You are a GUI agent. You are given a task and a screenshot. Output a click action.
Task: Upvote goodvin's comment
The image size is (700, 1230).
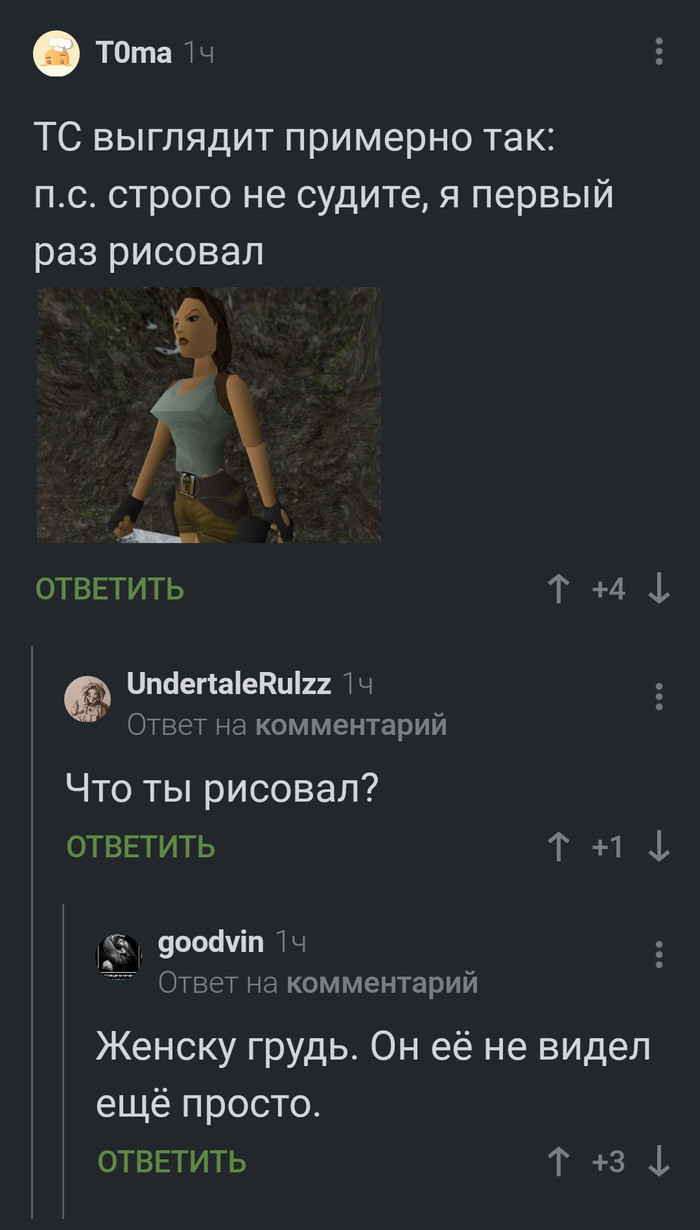[559, 1161]
